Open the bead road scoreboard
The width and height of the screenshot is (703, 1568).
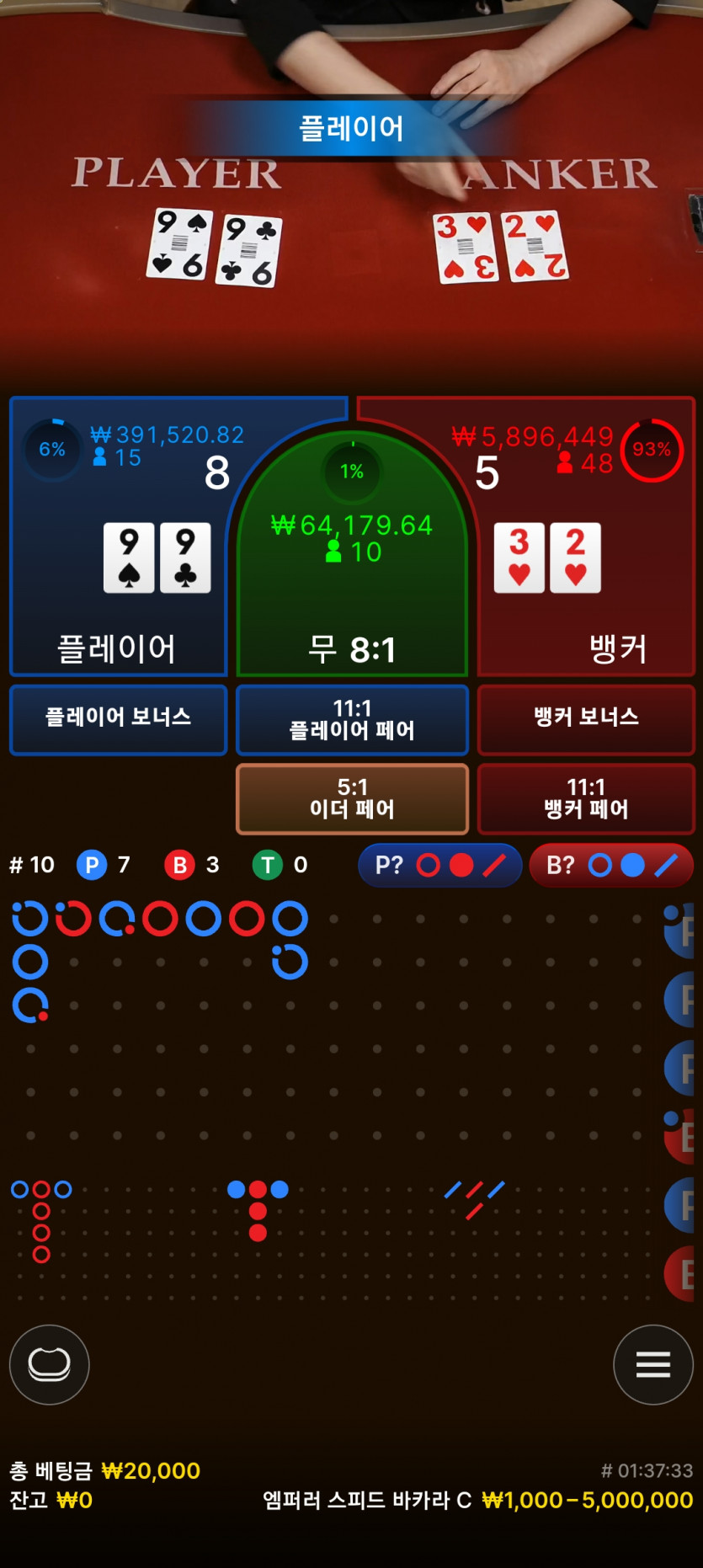684,1069
